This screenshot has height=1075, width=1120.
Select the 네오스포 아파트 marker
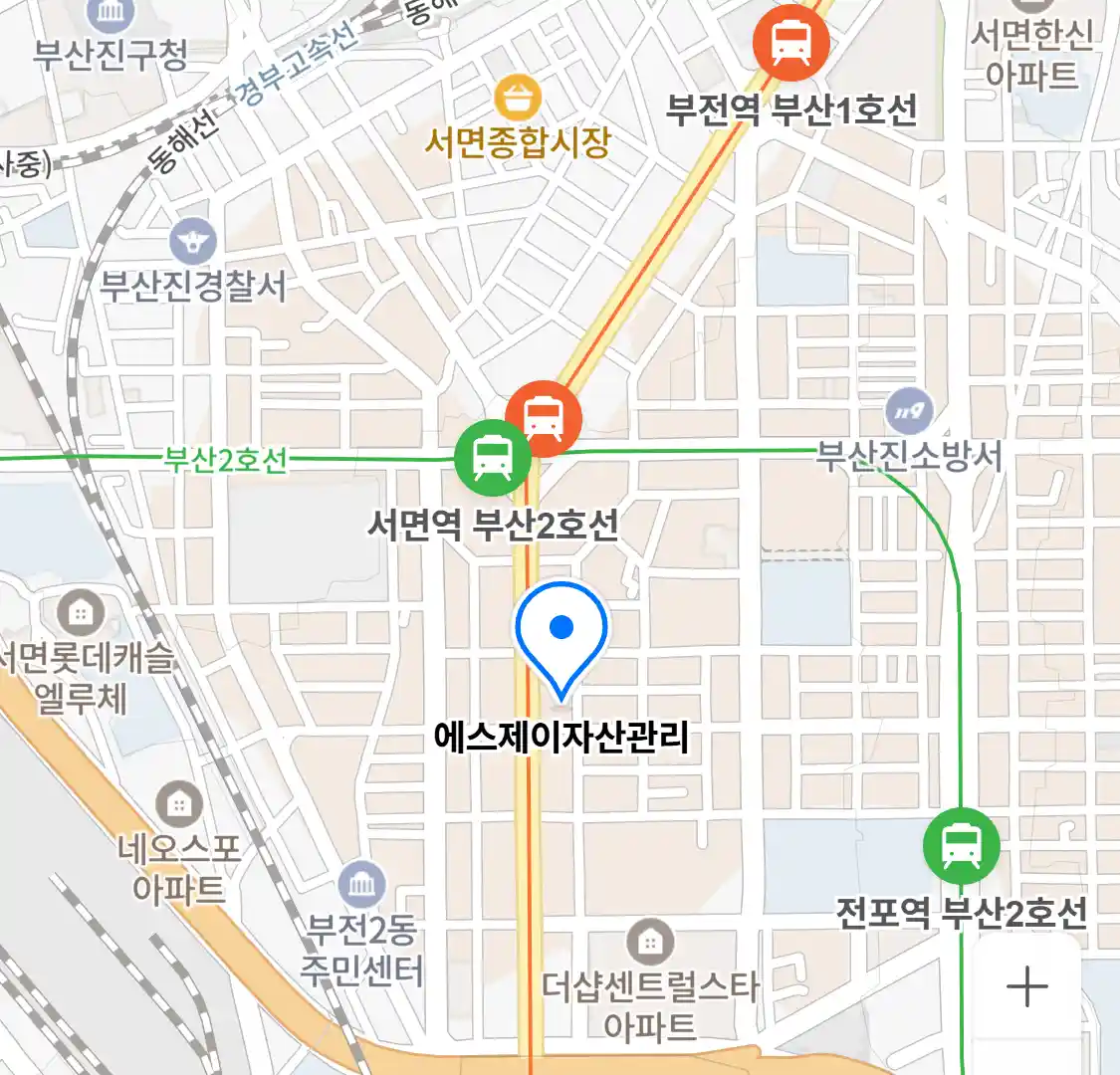179,804
